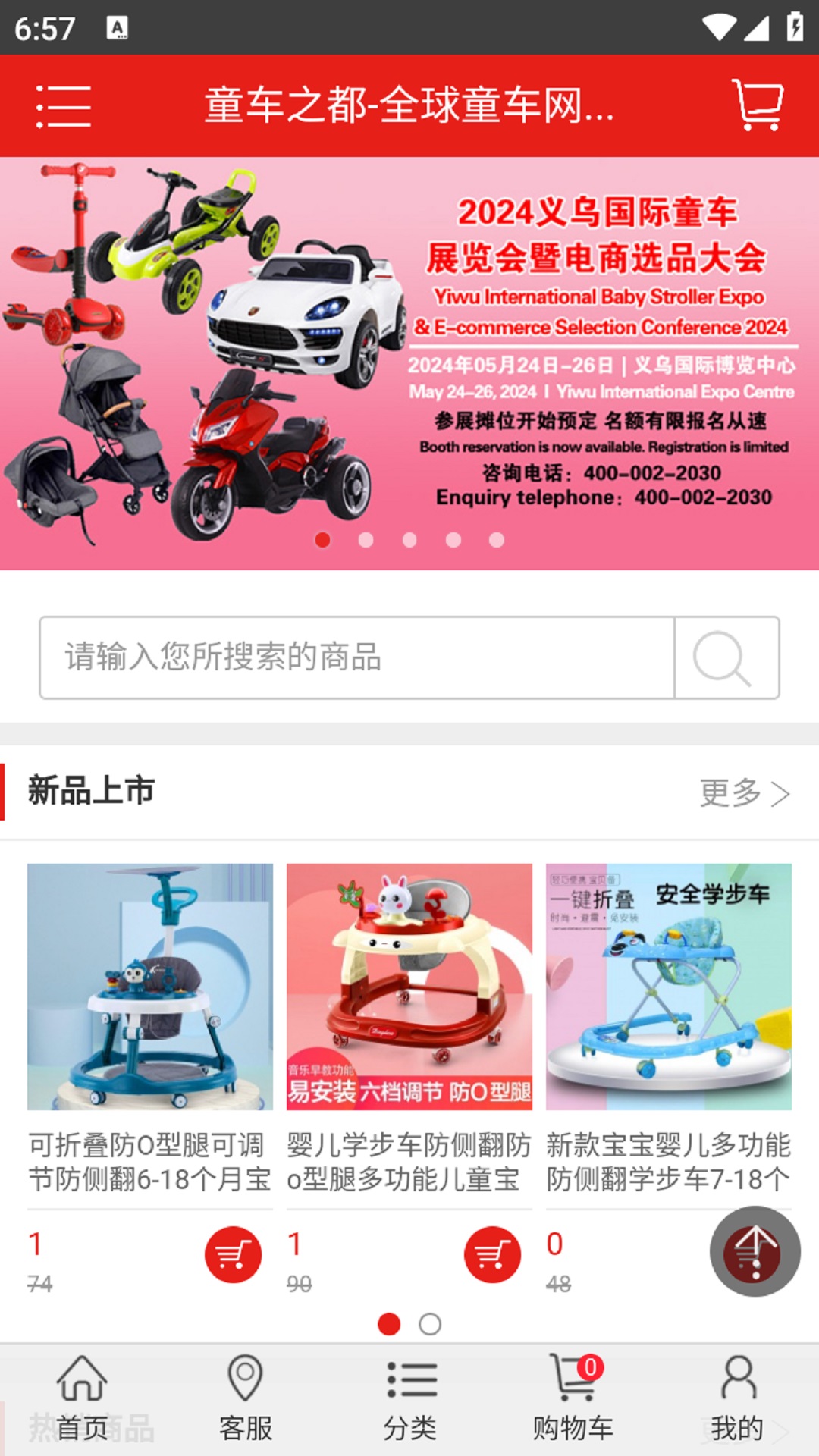This screenshot has height=1456, width=819.
Task: Open the Yiwu Baby Stroller Expo banner
Action: tap(409, 356)
